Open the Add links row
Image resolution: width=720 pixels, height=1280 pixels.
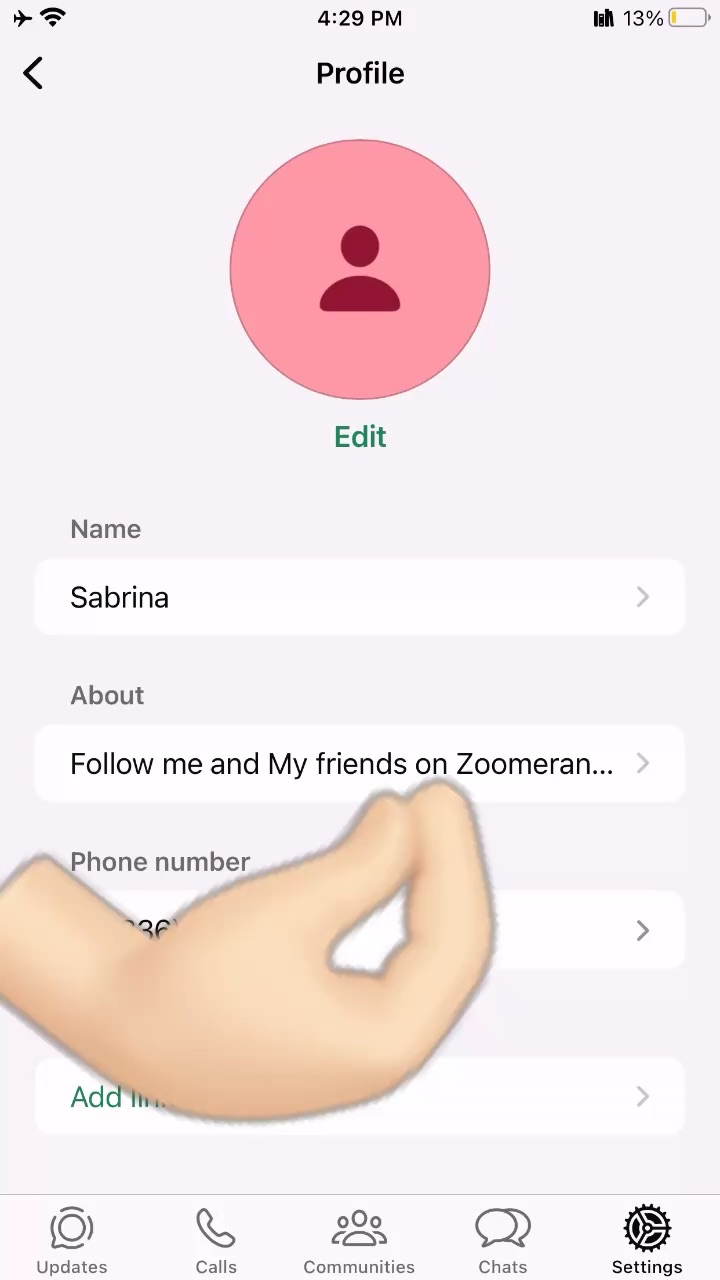tap(580, 1097)
